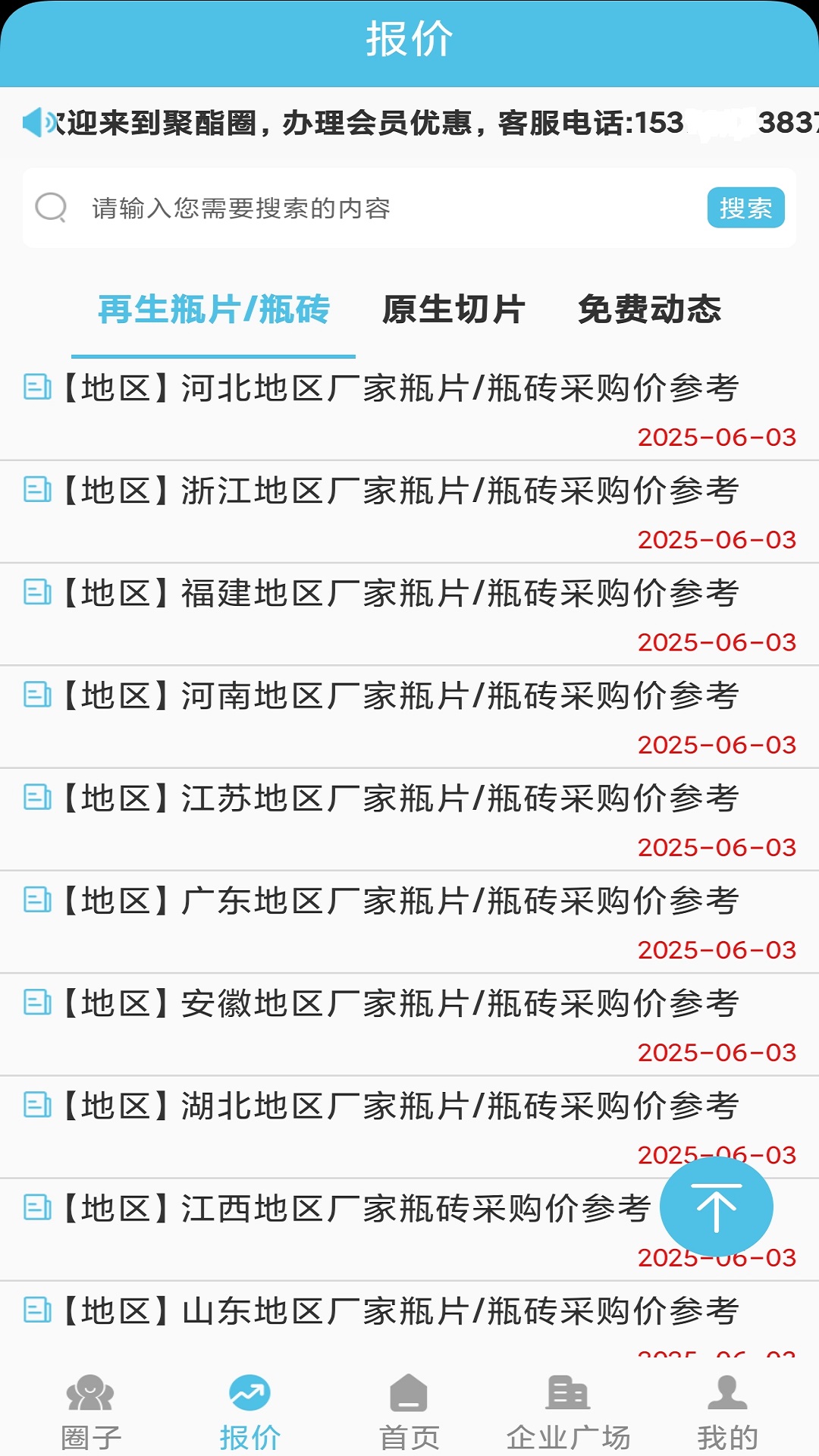Switch to the 原生切片 tab
This screenshot has height=1456, width=819.
[x=453, y=309]
